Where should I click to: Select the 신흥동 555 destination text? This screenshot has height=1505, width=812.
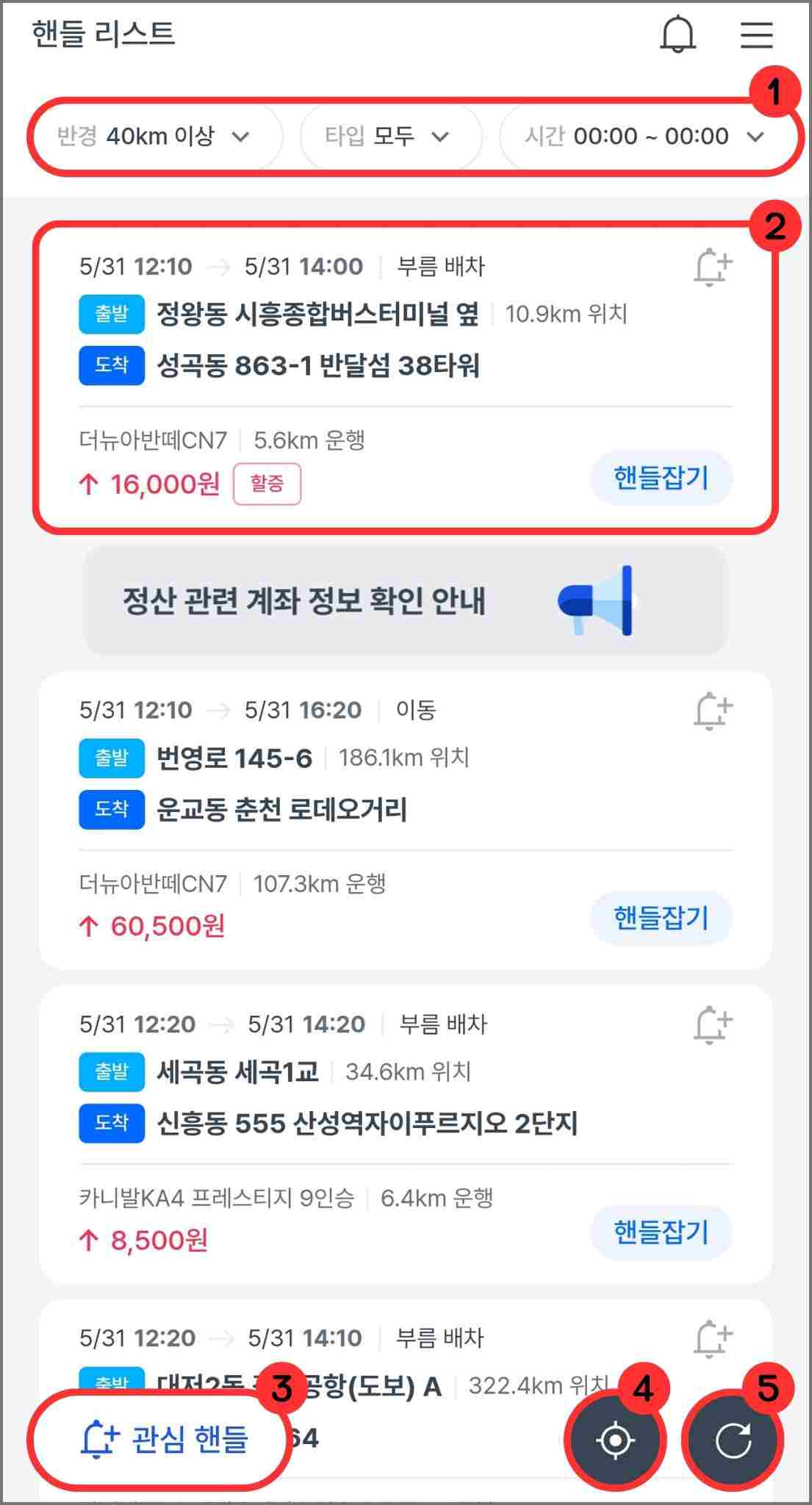pos(367,1123)
